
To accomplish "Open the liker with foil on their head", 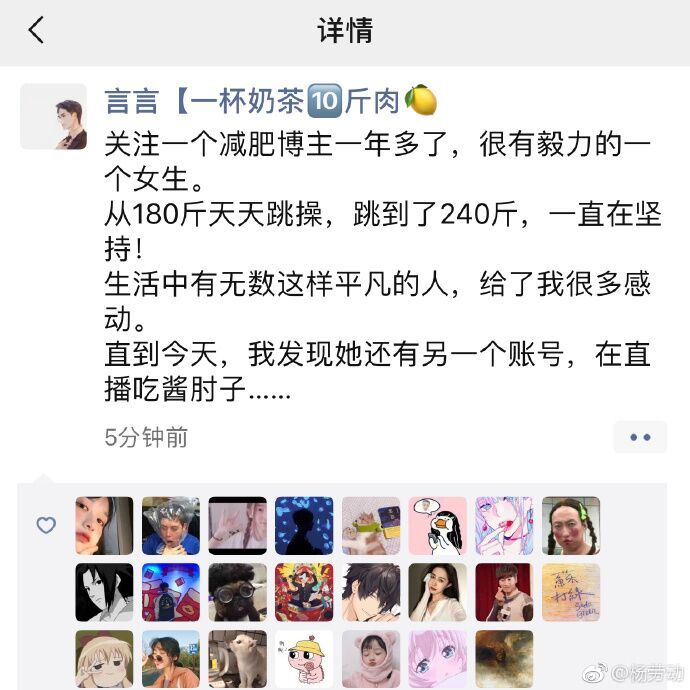I will pyautogui.click(x=170, y=526).
